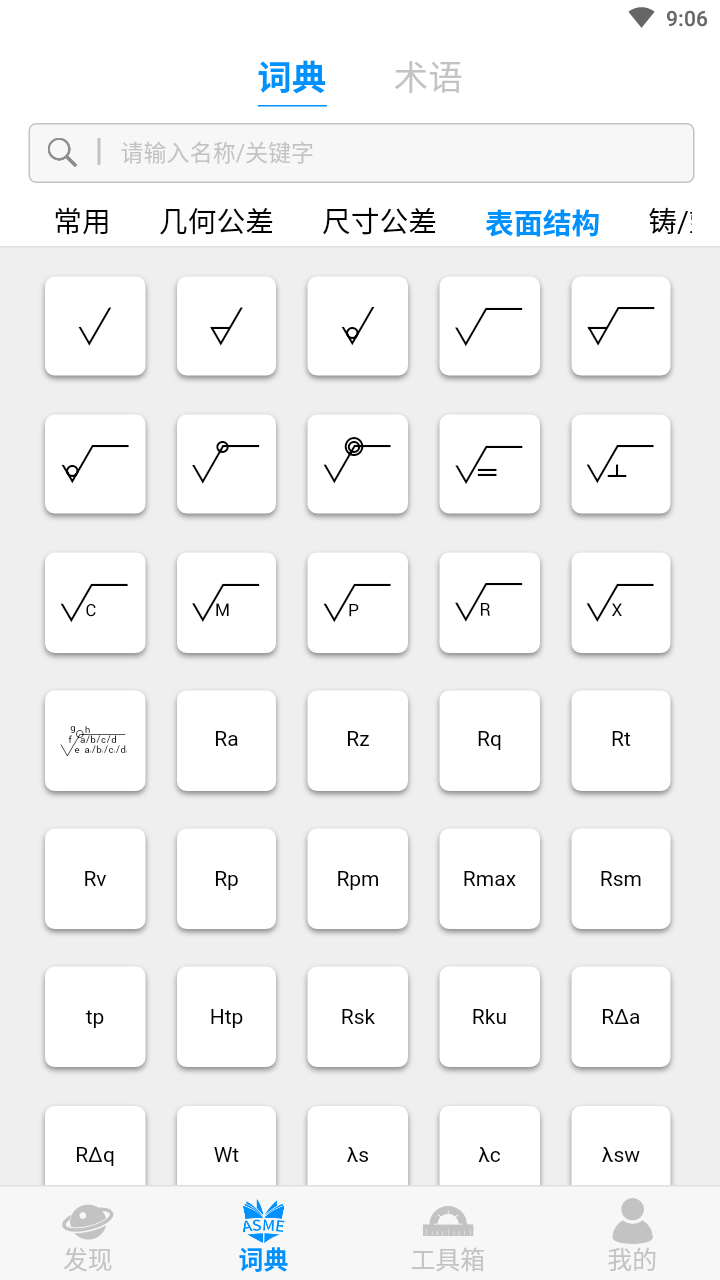Open the surface symbol tile with letter X
720x1280 pixels.
point(621,603)
